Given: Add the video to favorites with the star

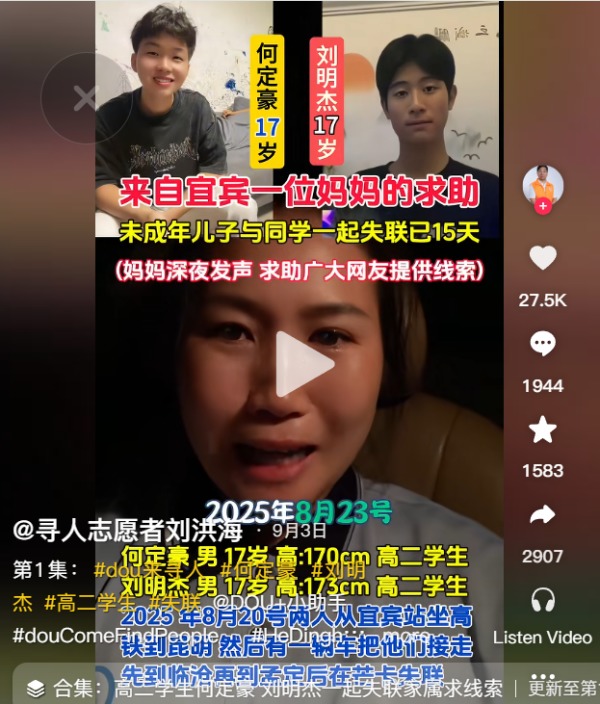Looking at the screenshot, I should tap(542, 430).
